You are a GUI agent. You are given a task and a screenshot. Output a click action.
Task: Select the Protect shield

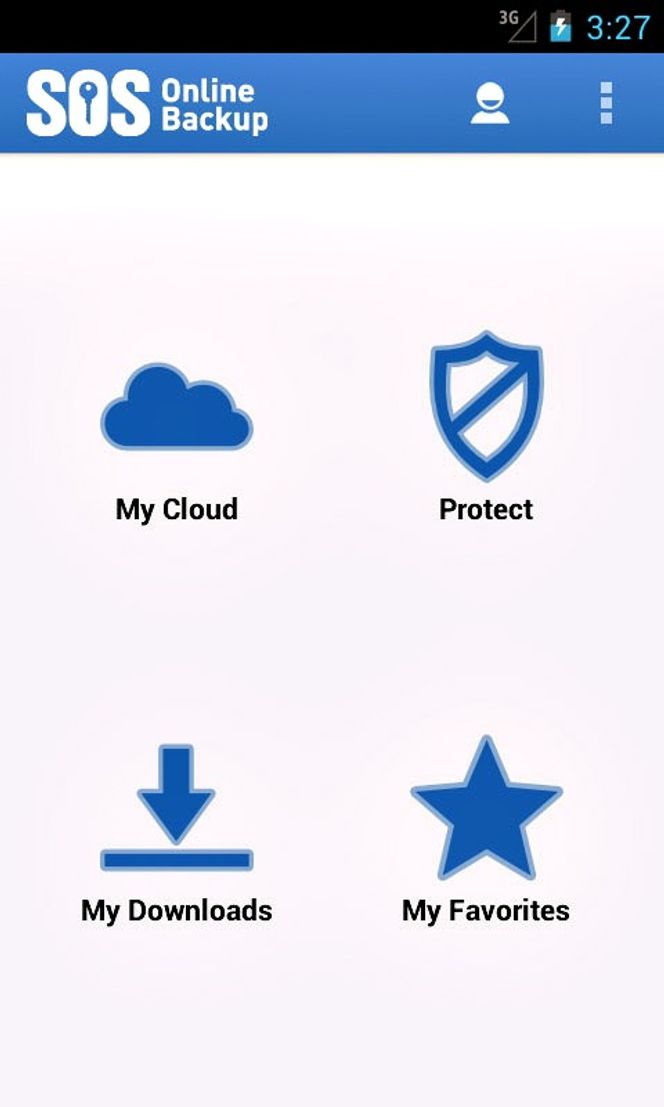coord(486,405)
